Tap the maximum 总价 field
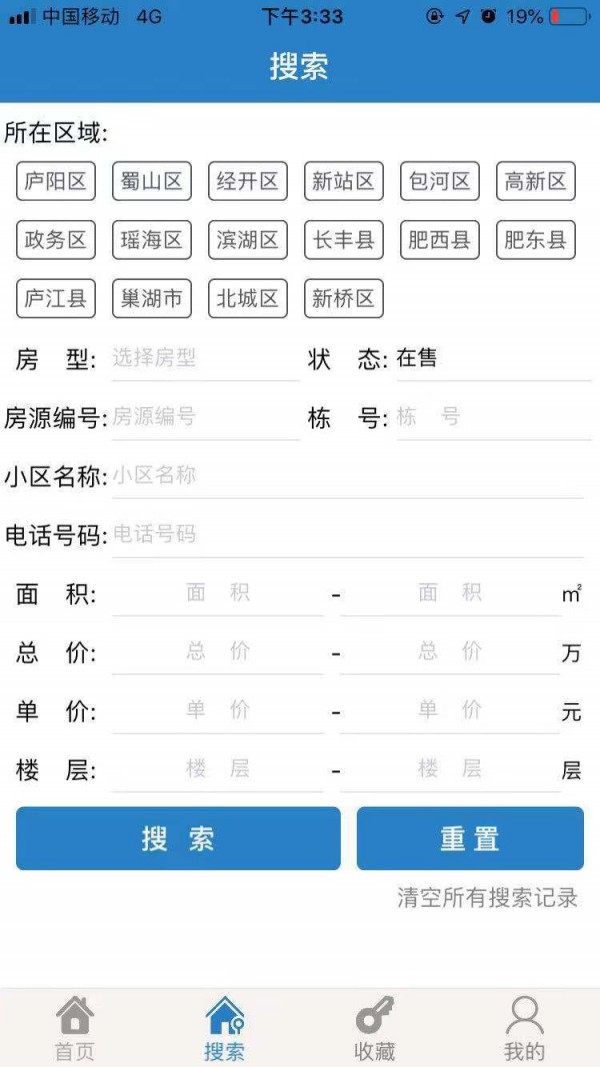The height and width of the screenshot is (1067, 600). tap(450, 652)
